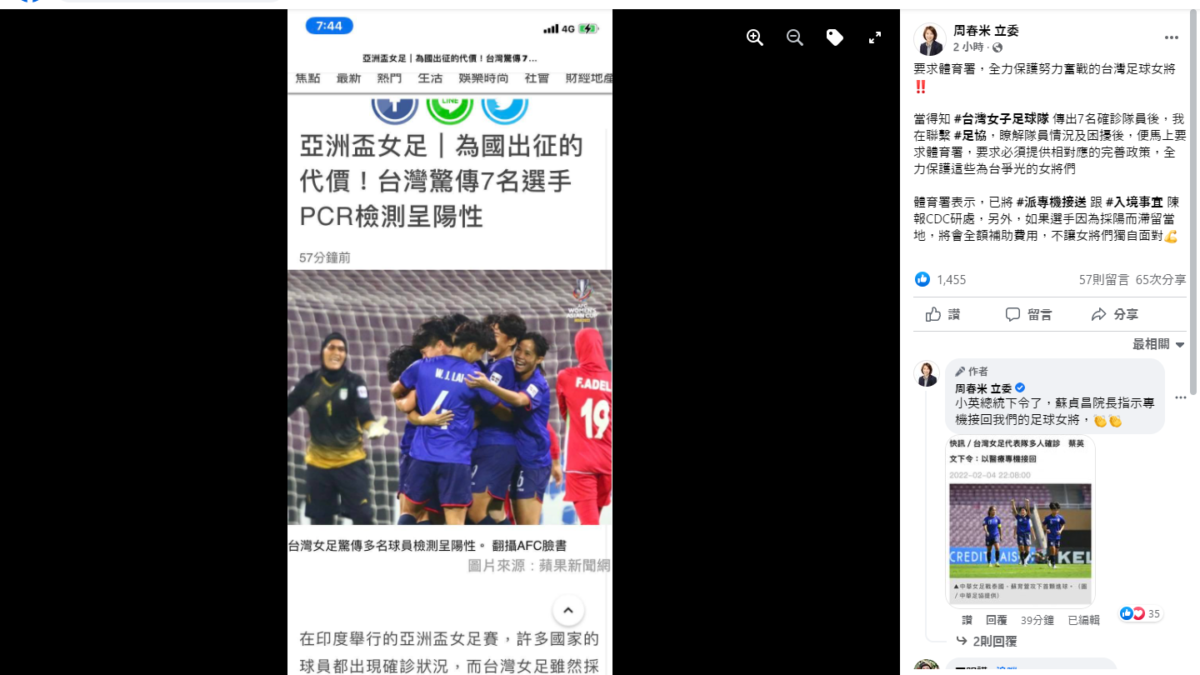Tap 留言 to write a comment
Viewport: 1200px width, 675px height.
[1028, 314]
